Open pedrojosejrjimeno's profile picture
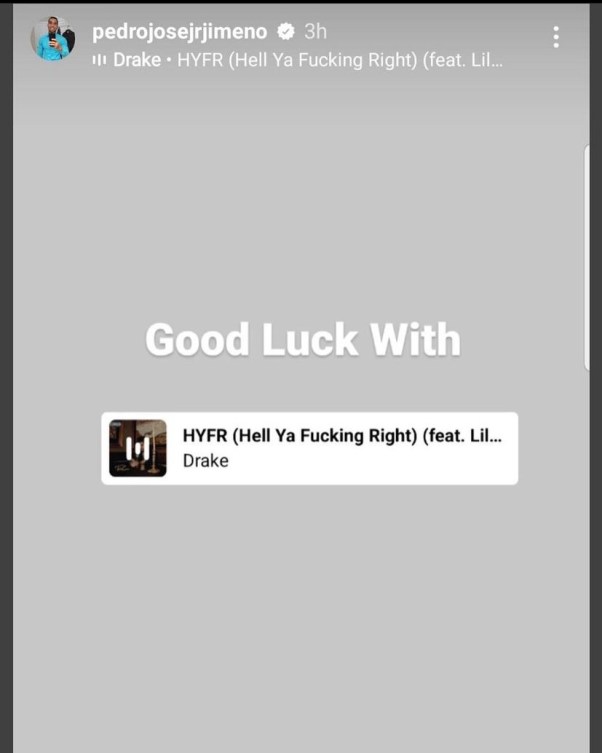This screenshot has height=753, width=602. (53, 39)
